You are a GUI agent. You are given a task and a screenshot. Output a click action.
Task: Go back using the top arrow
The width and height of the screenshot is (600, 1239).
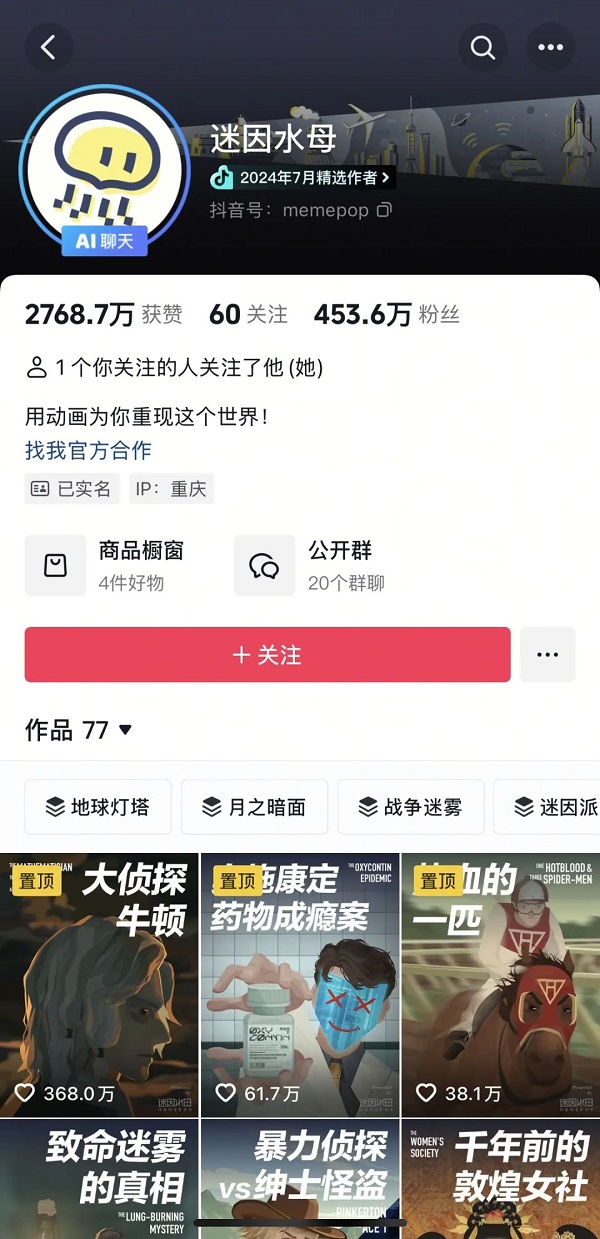click(x=49, y=47)
